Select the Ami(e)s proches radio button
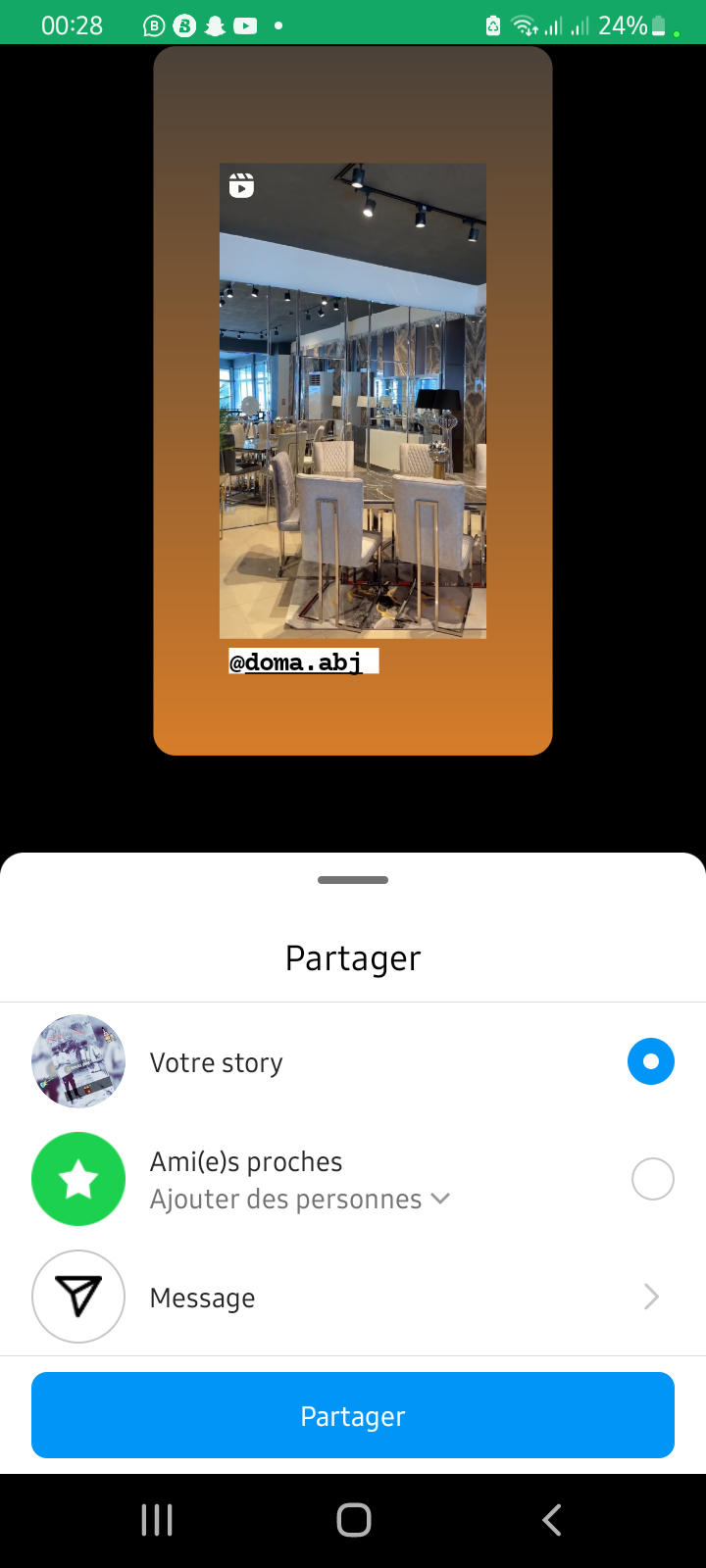 coord(652,1179)
